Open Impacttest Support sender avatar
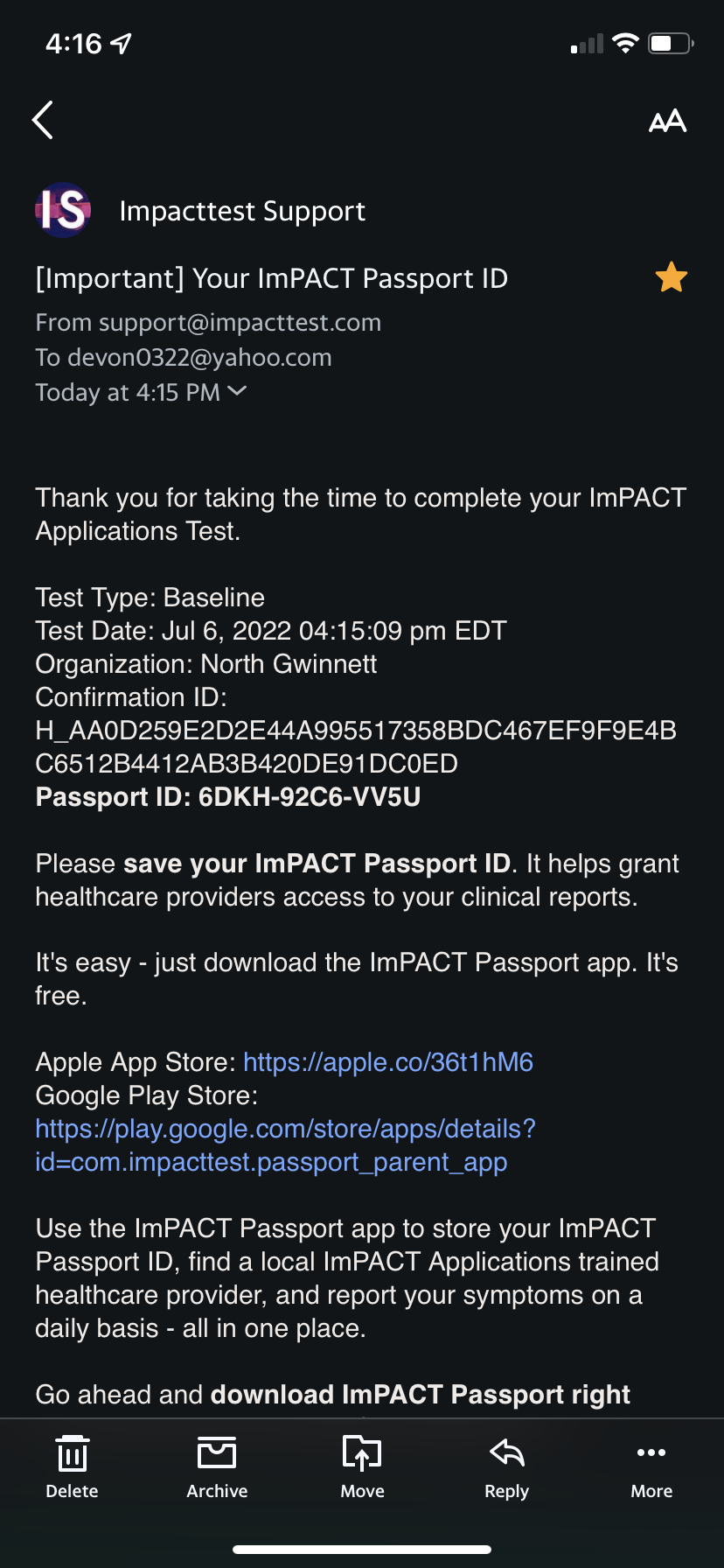This screenshot has height=1568, width=724. (63, 210)
